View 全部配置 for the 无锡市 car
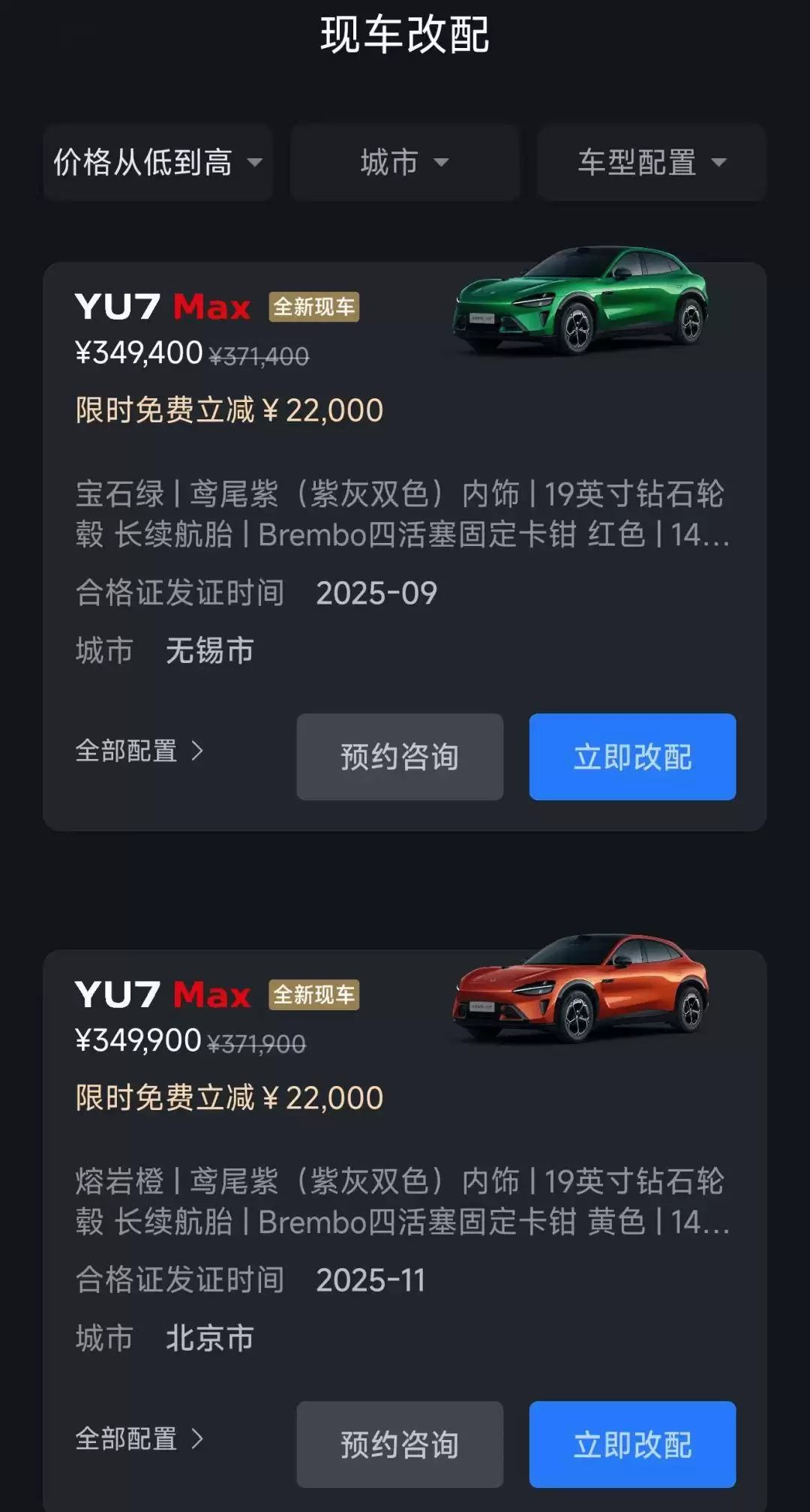The image size is (810, 1512). pyautogui.click(x=139, y=751)
